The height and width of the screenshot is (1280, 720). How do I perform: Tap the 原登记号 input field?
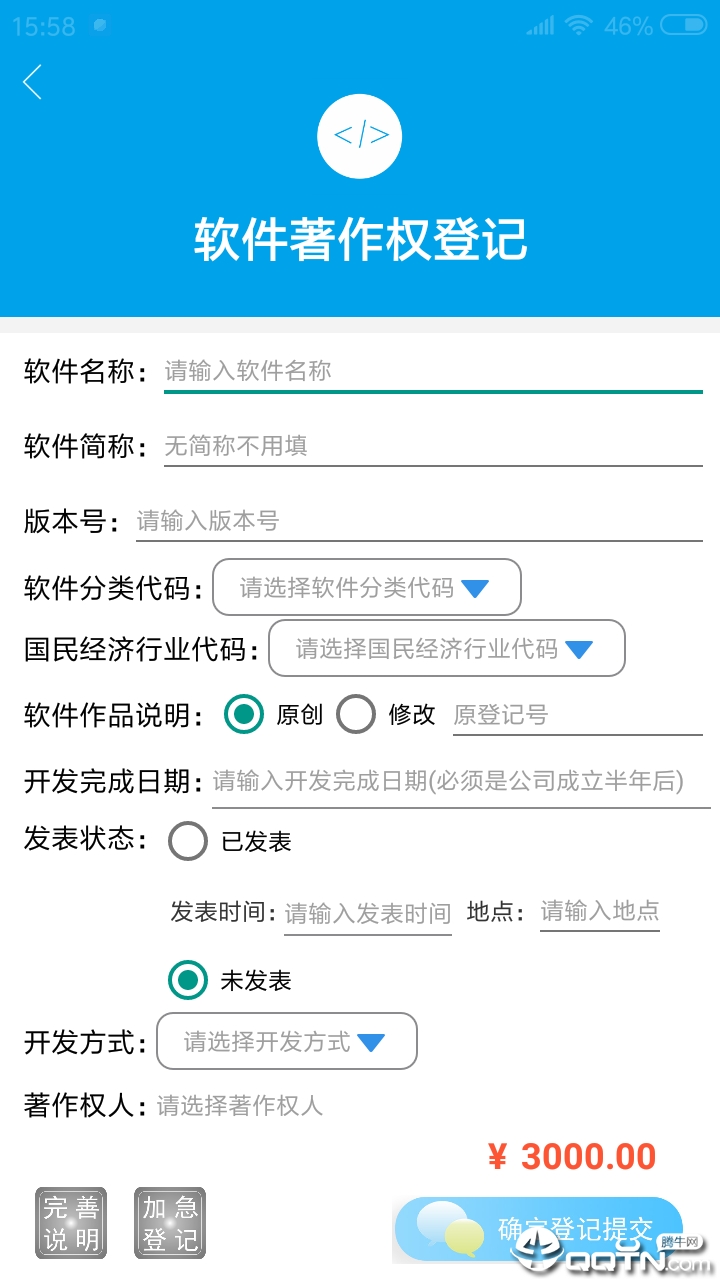[576, 715]
